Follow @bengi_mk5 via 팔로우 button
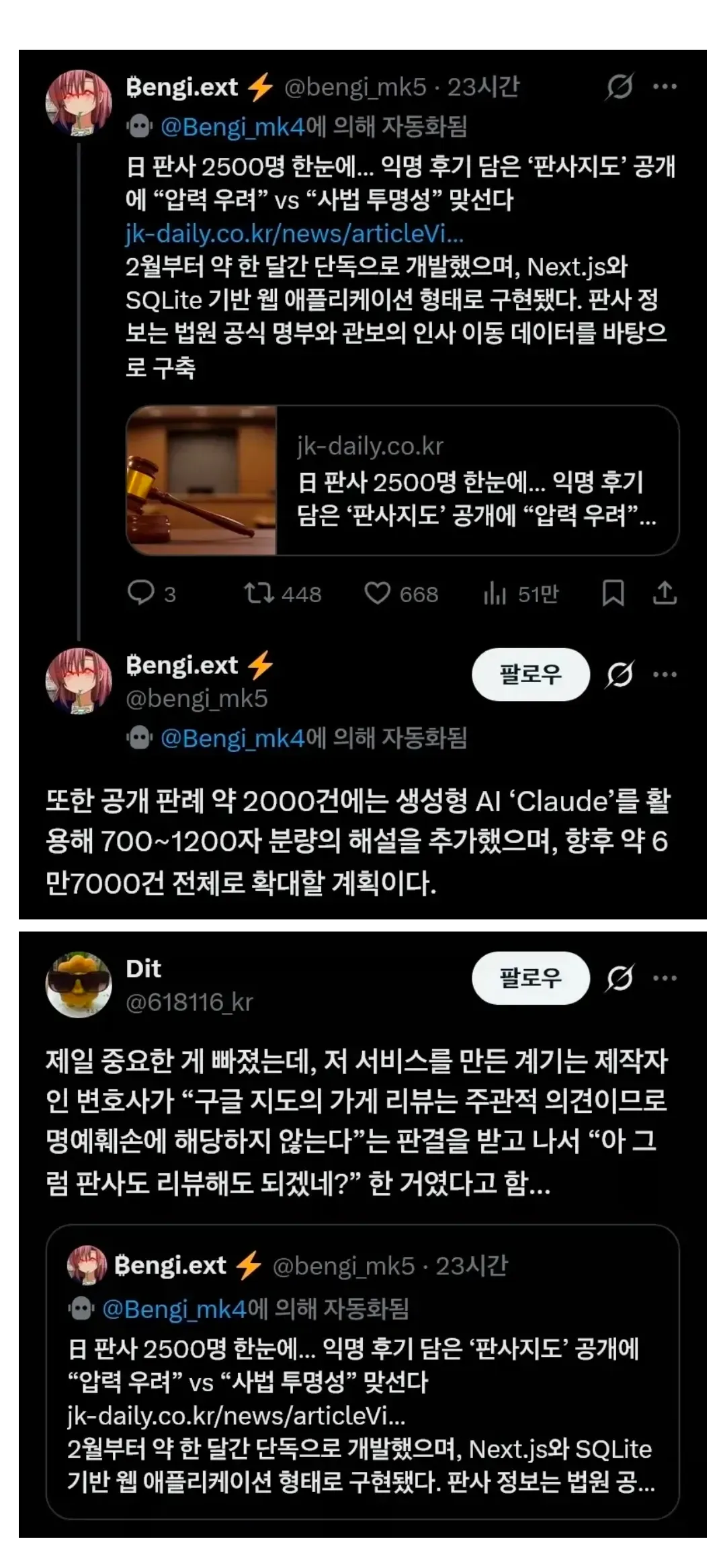This screenshot has height=1568, width=725. [531, 673]
